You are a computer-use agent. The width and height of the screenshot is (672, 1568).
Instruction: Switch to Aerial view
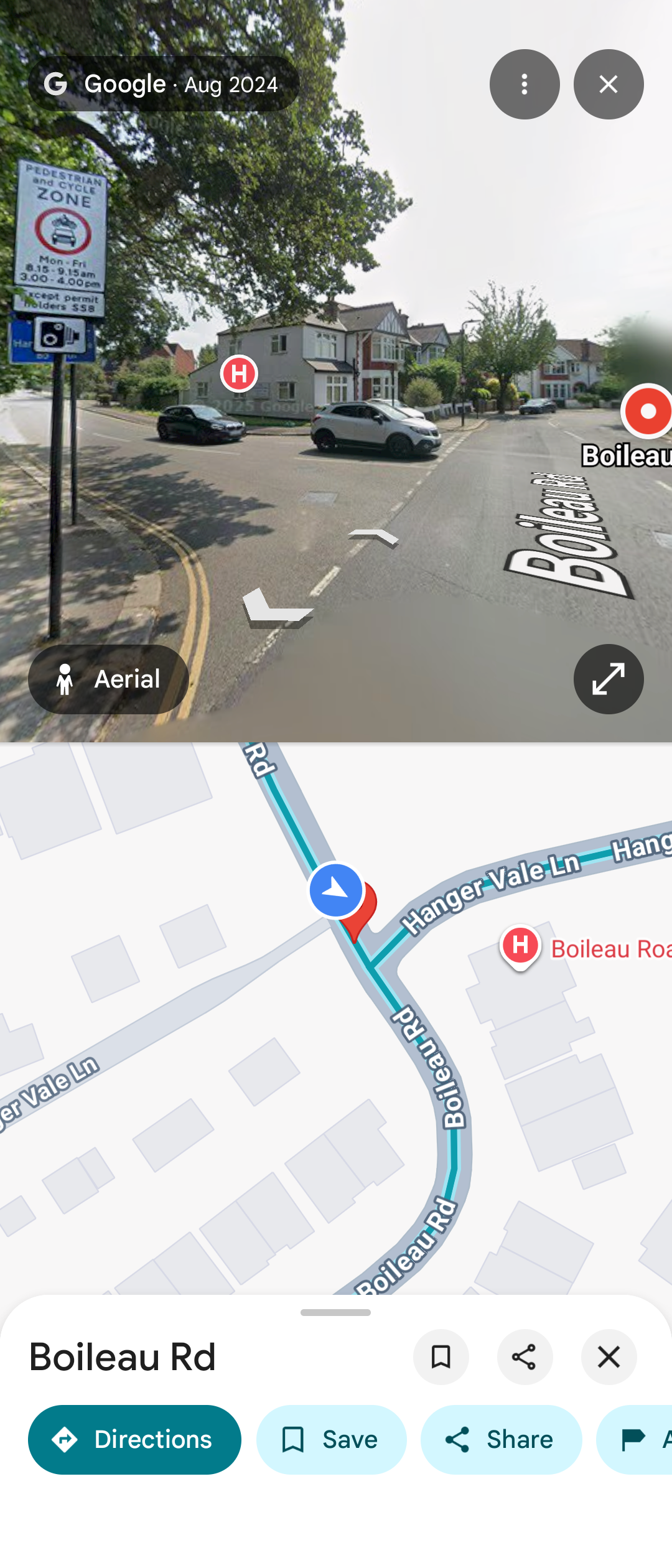point(108,679)
